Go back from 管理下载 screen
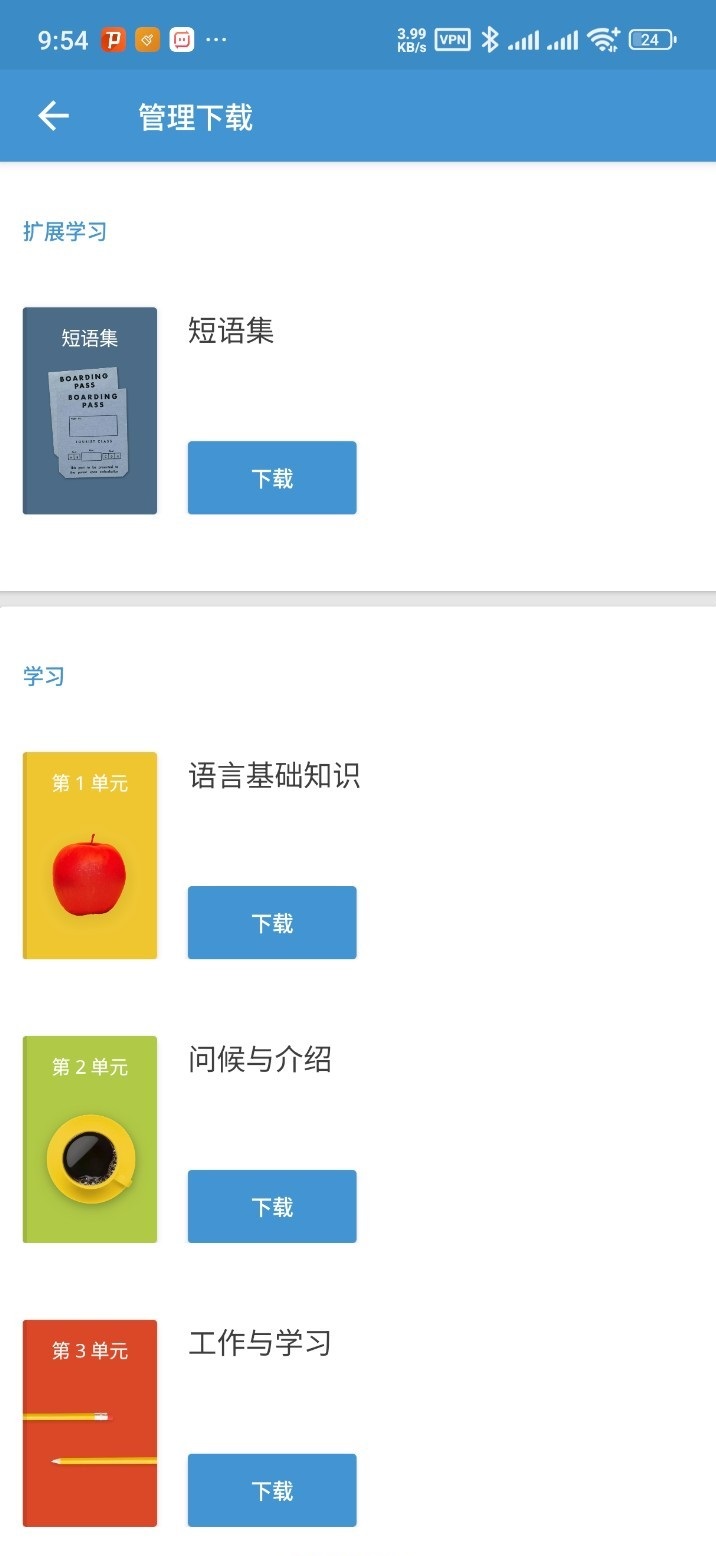The width and height of the screenshot is (716, 1556). coord(54,117)
